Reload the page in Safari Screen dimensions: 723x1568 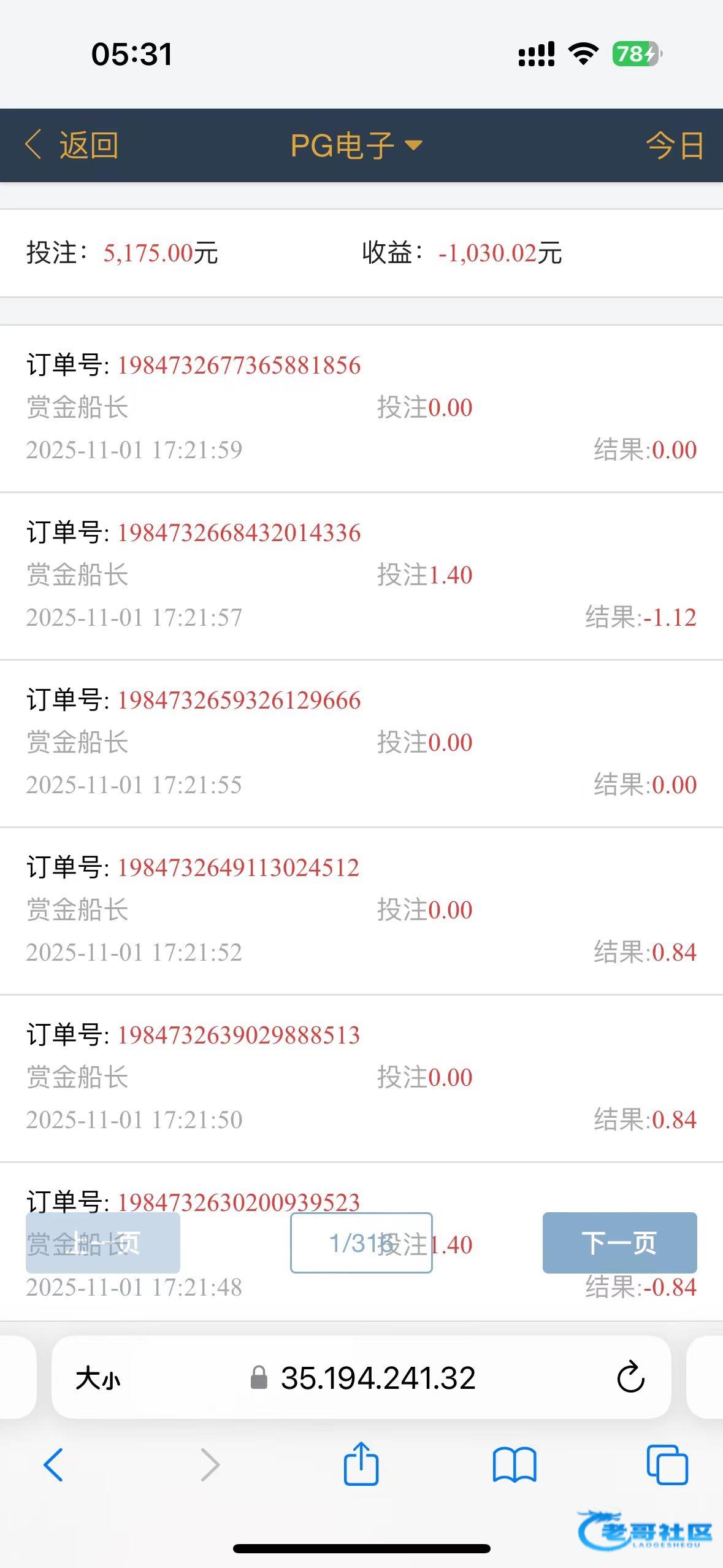coord(630,1378)
